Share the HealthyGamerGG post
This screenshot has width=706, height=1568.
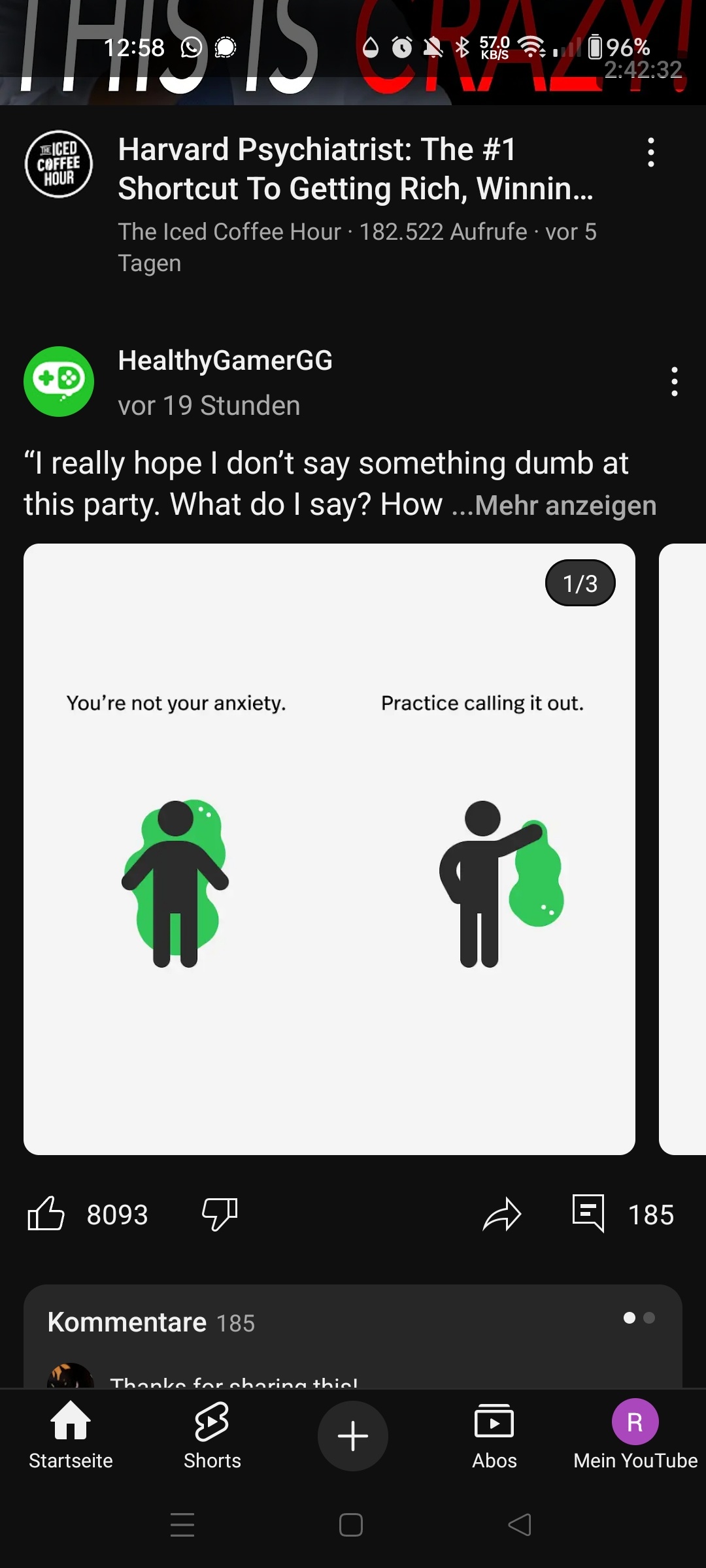pos(502,1215)
